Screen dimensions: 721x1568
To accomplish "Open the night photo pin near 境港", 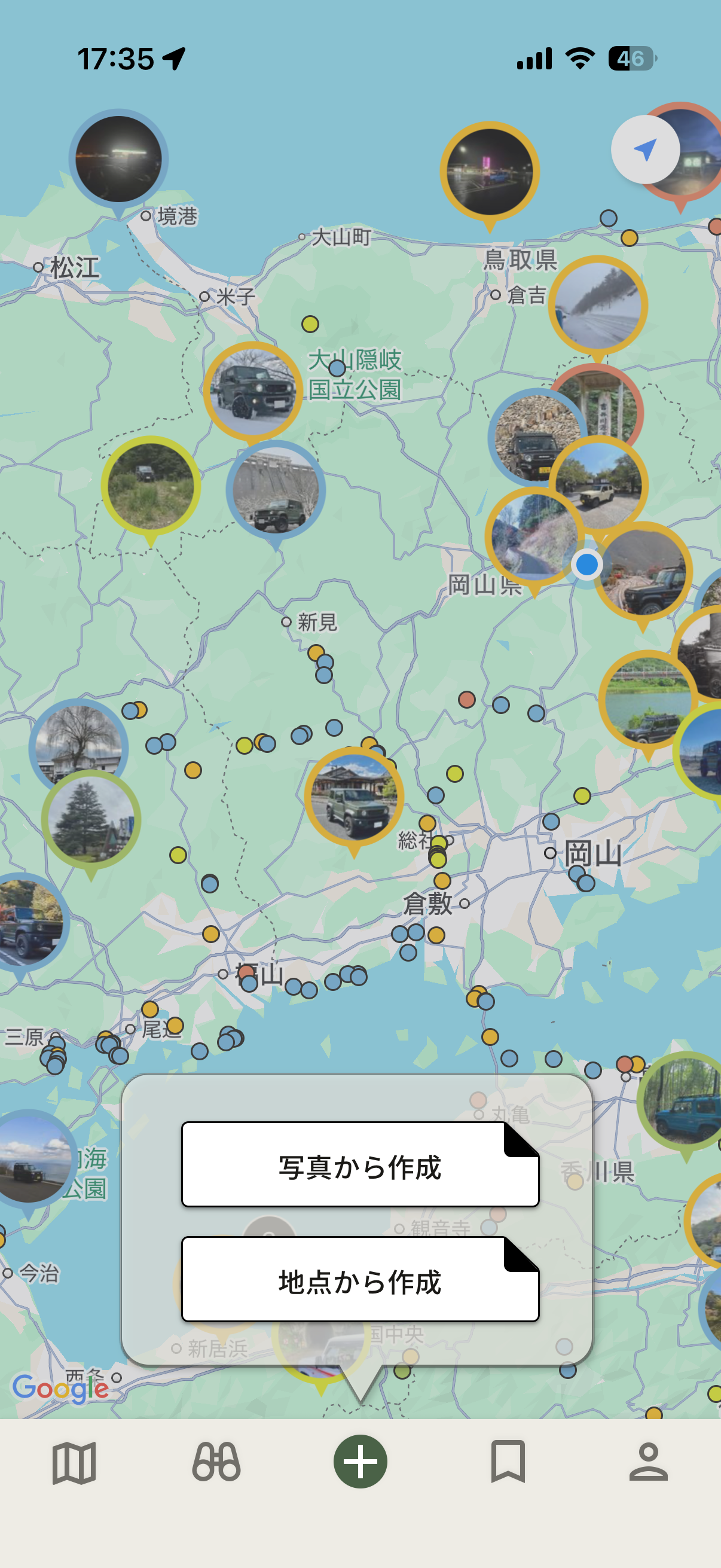I will tap(118, 159).
